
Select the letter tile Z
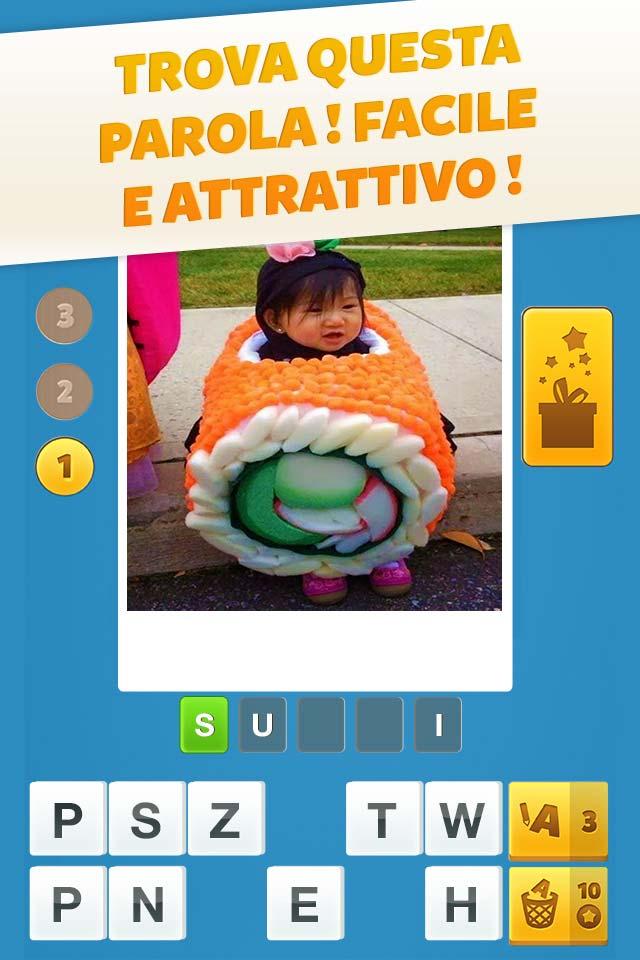click(226, 819)
